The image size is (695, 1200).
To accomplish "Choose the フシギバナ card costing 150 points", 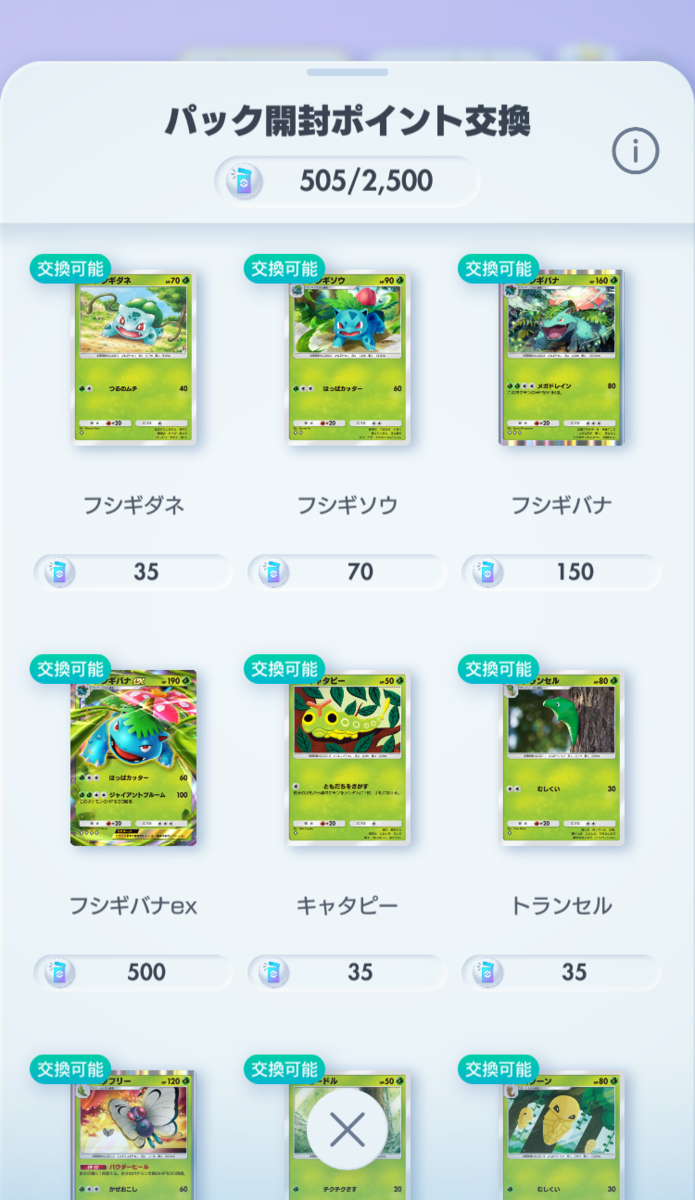I will [x=561, y=357].
